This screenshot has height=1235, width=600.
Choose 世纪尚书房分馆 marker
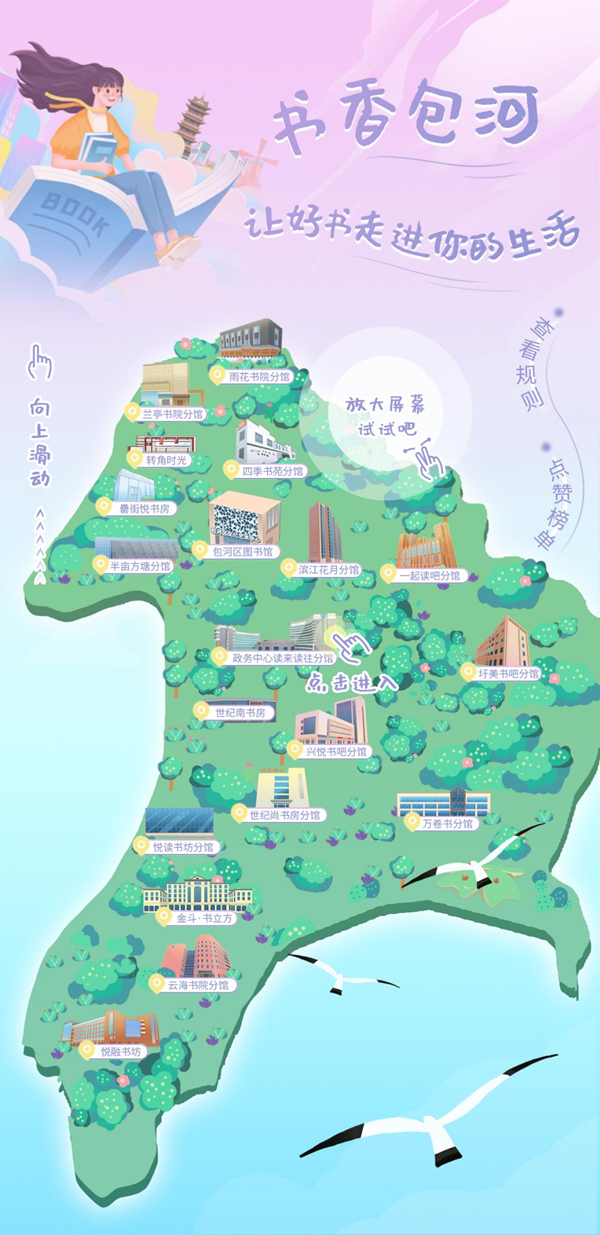click(x=284, y=815)
